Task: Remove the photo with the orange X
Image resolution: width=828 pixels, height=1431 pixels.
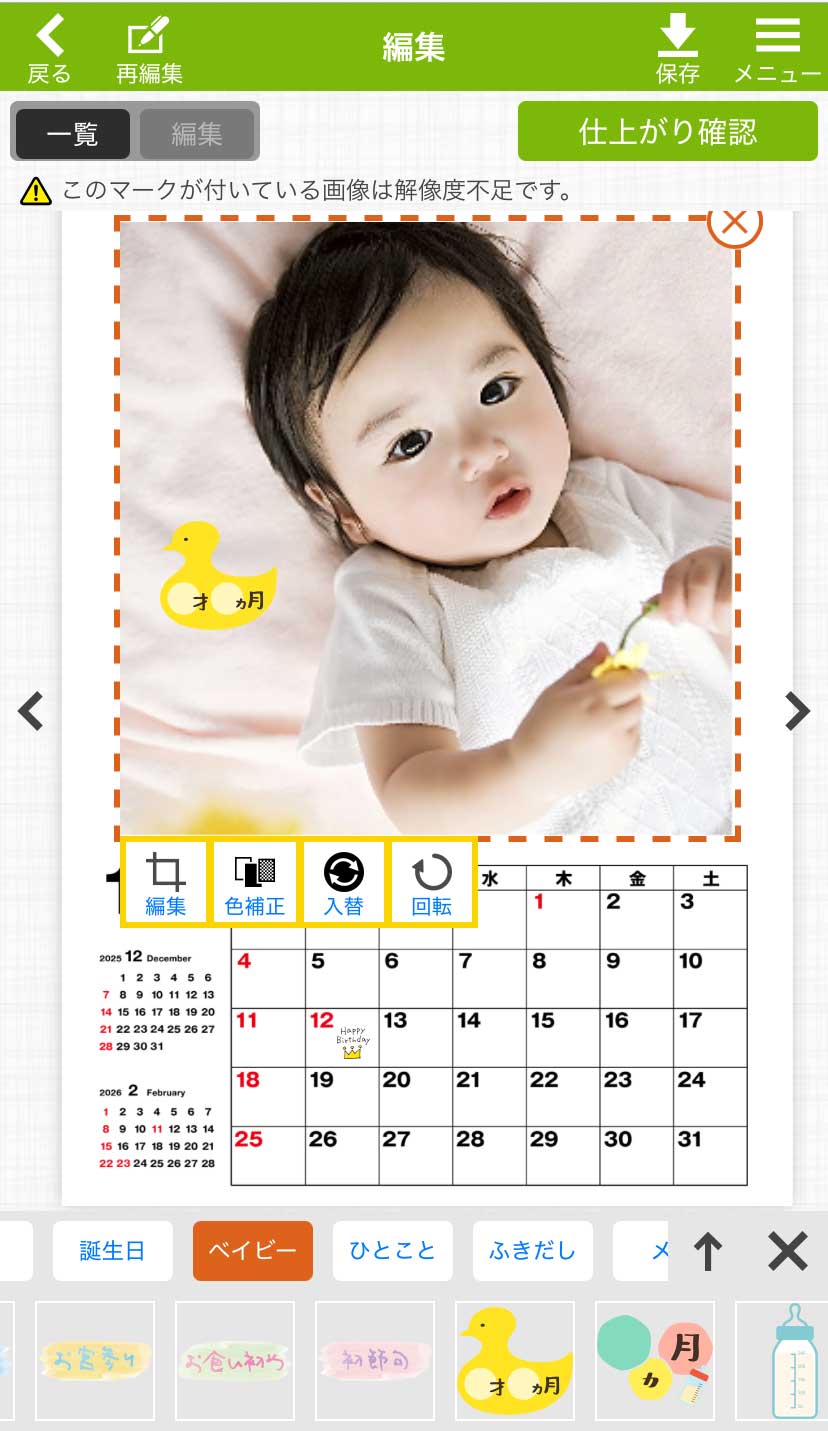Action: 734,222
